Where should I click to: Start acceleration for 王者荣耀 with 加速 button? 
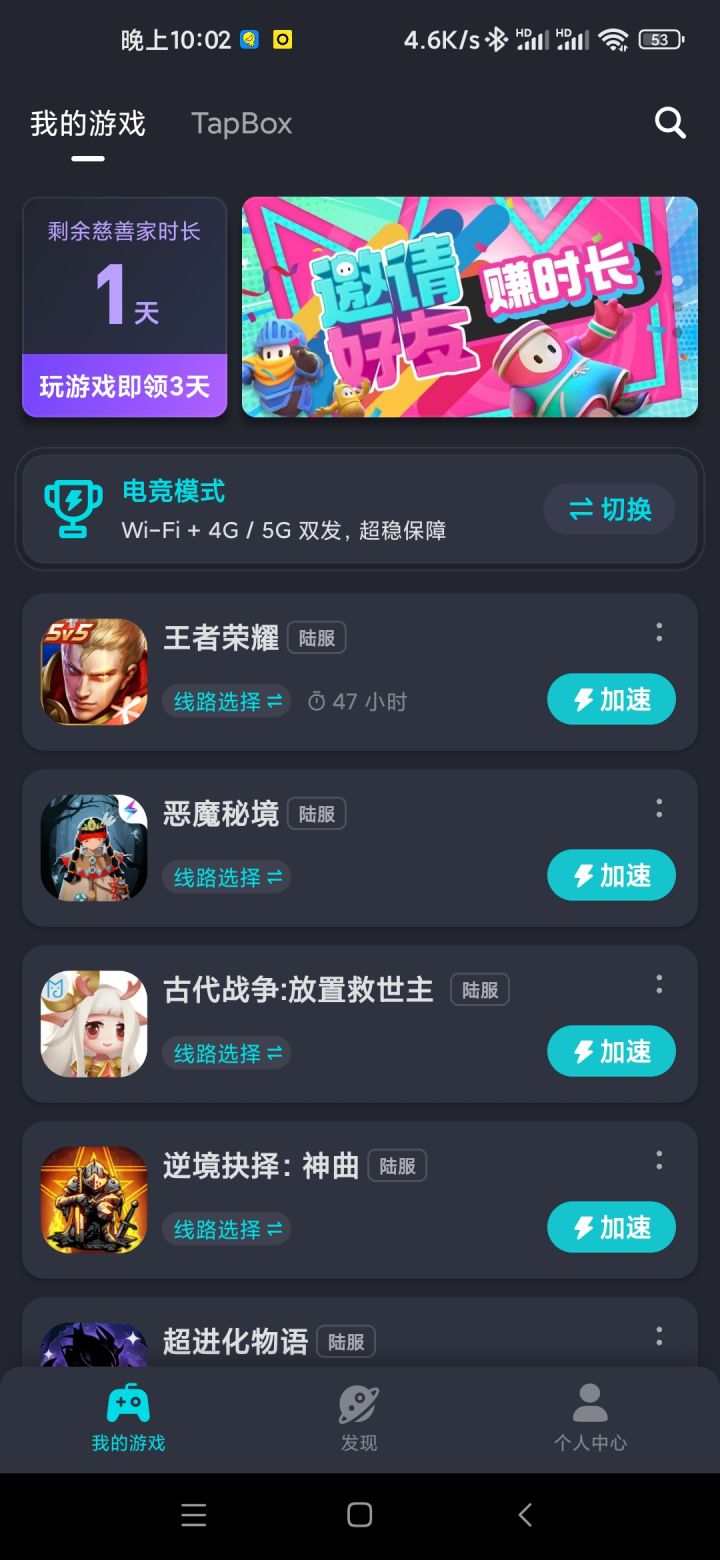click(x=611, y=699)
